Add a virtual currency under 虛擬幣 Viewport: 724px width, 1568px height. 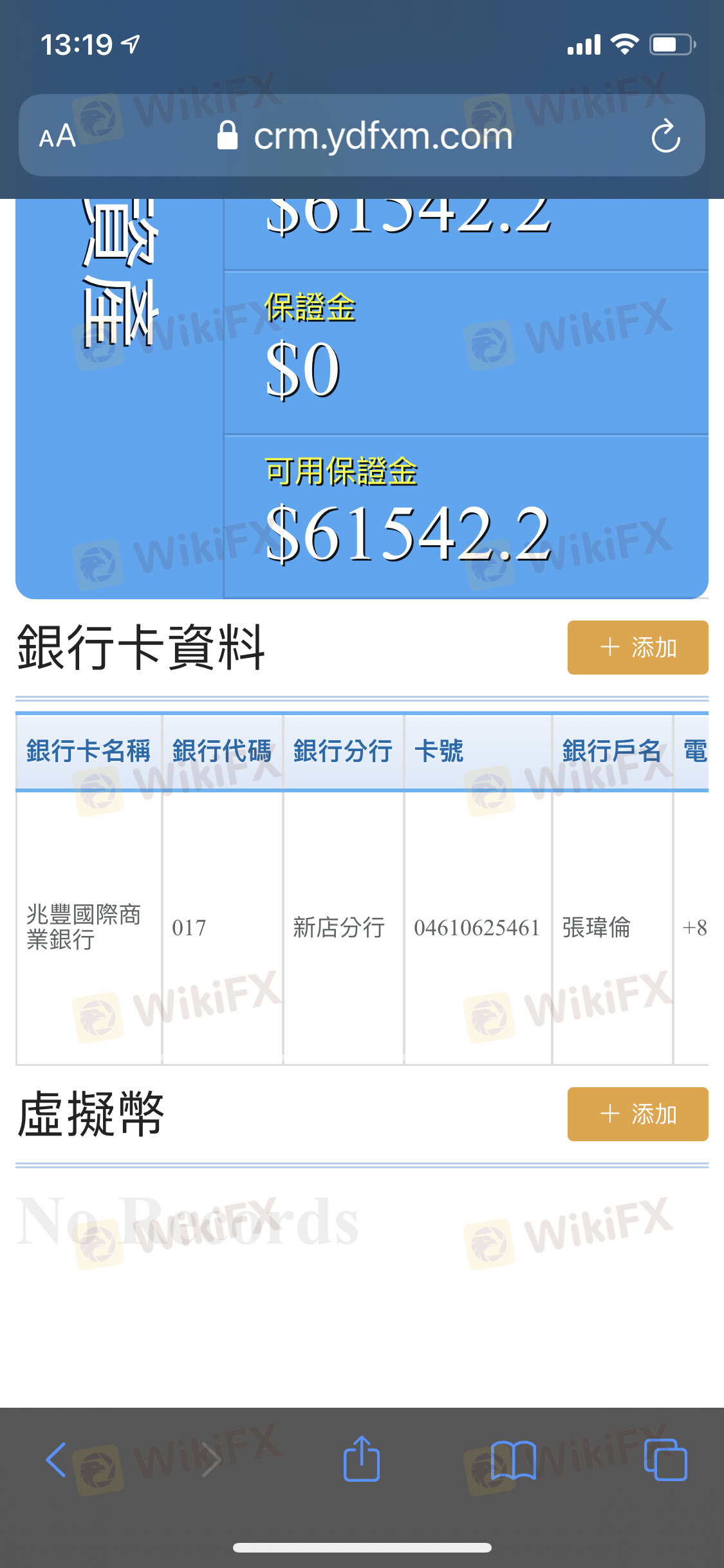tap(637, 1114)
